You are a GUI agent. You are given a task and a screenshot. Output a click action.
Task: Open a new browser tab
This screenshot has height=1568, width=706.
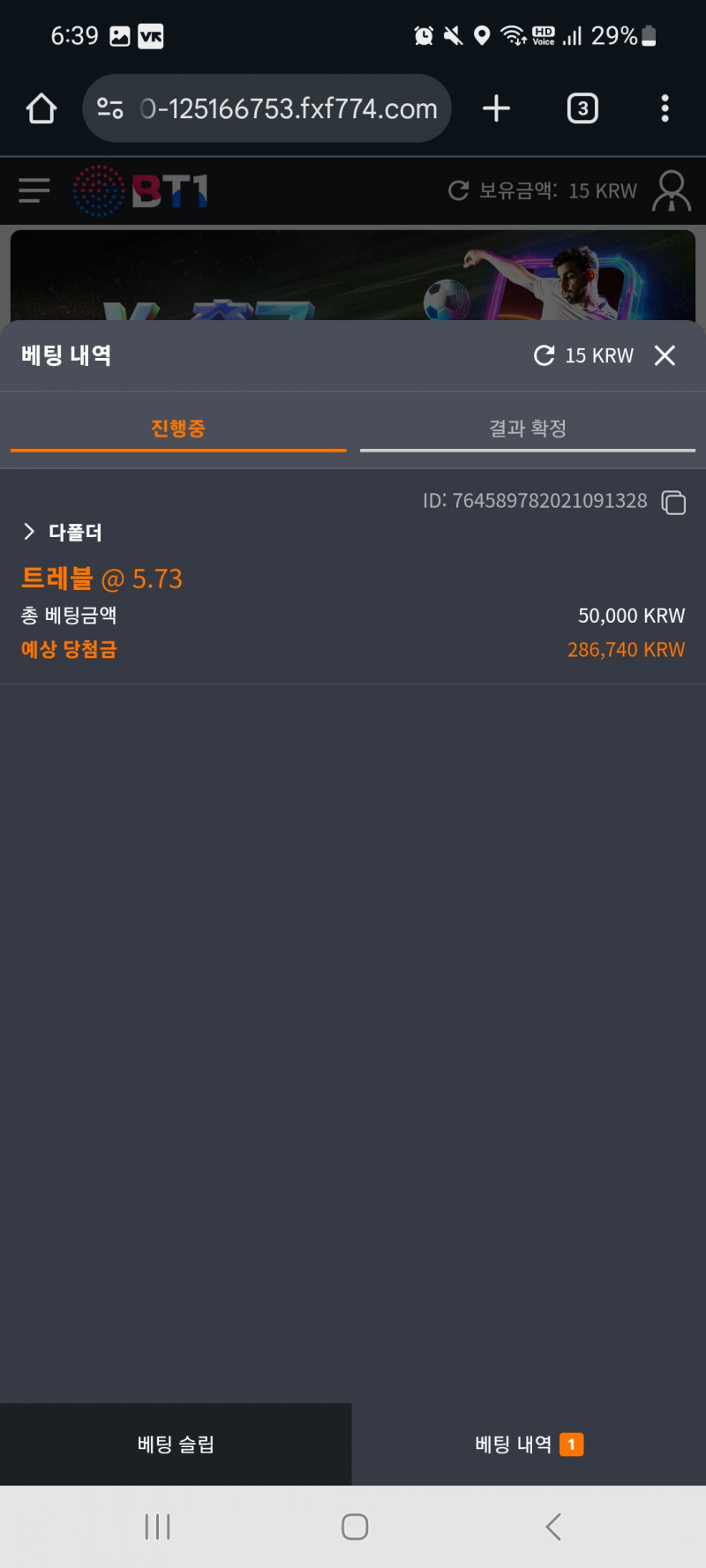tap(497, 108)
